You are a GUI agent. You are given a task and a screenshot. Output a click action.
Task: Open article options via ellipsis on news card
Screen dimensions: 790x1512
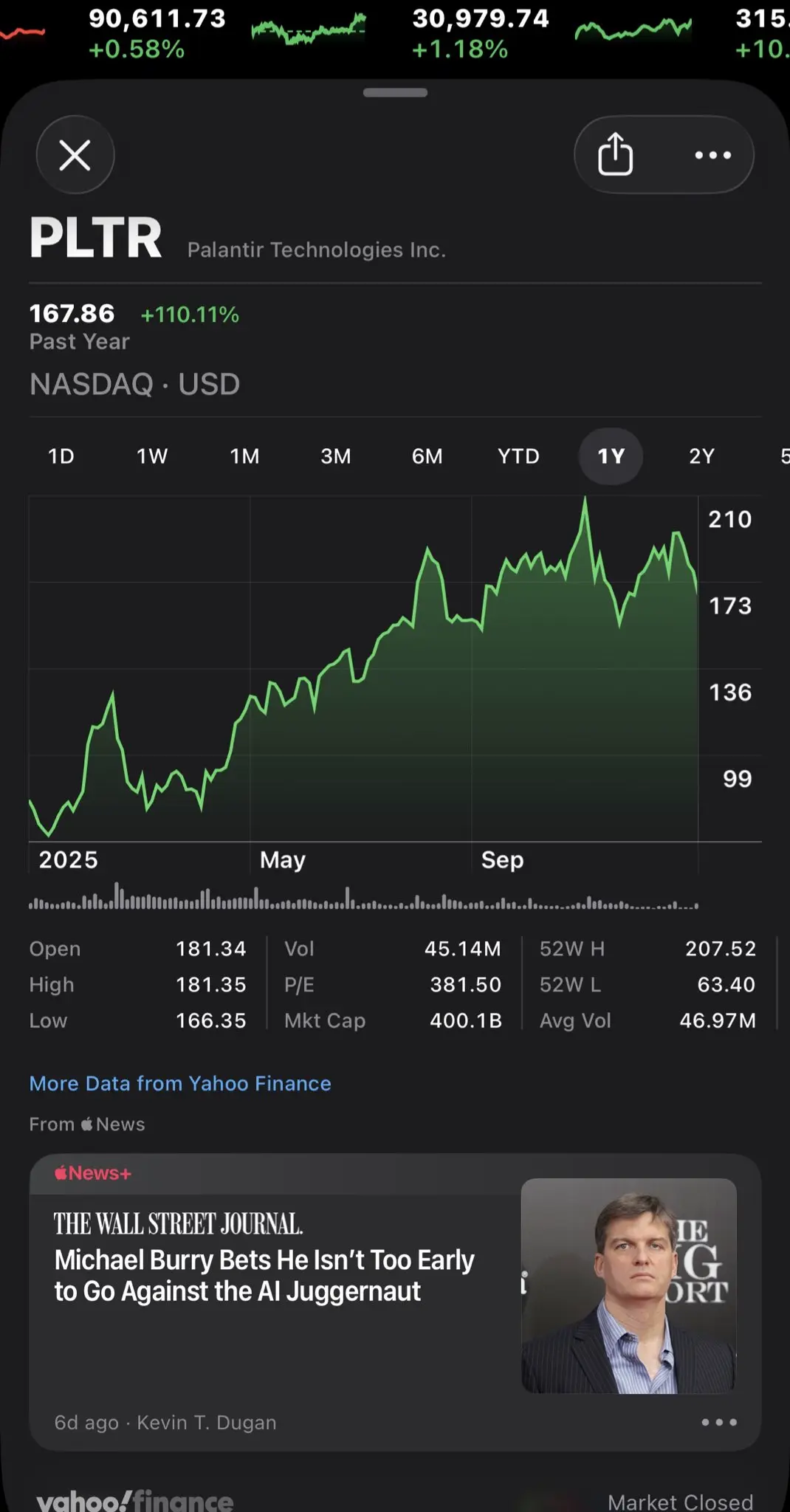point(718,1422)
